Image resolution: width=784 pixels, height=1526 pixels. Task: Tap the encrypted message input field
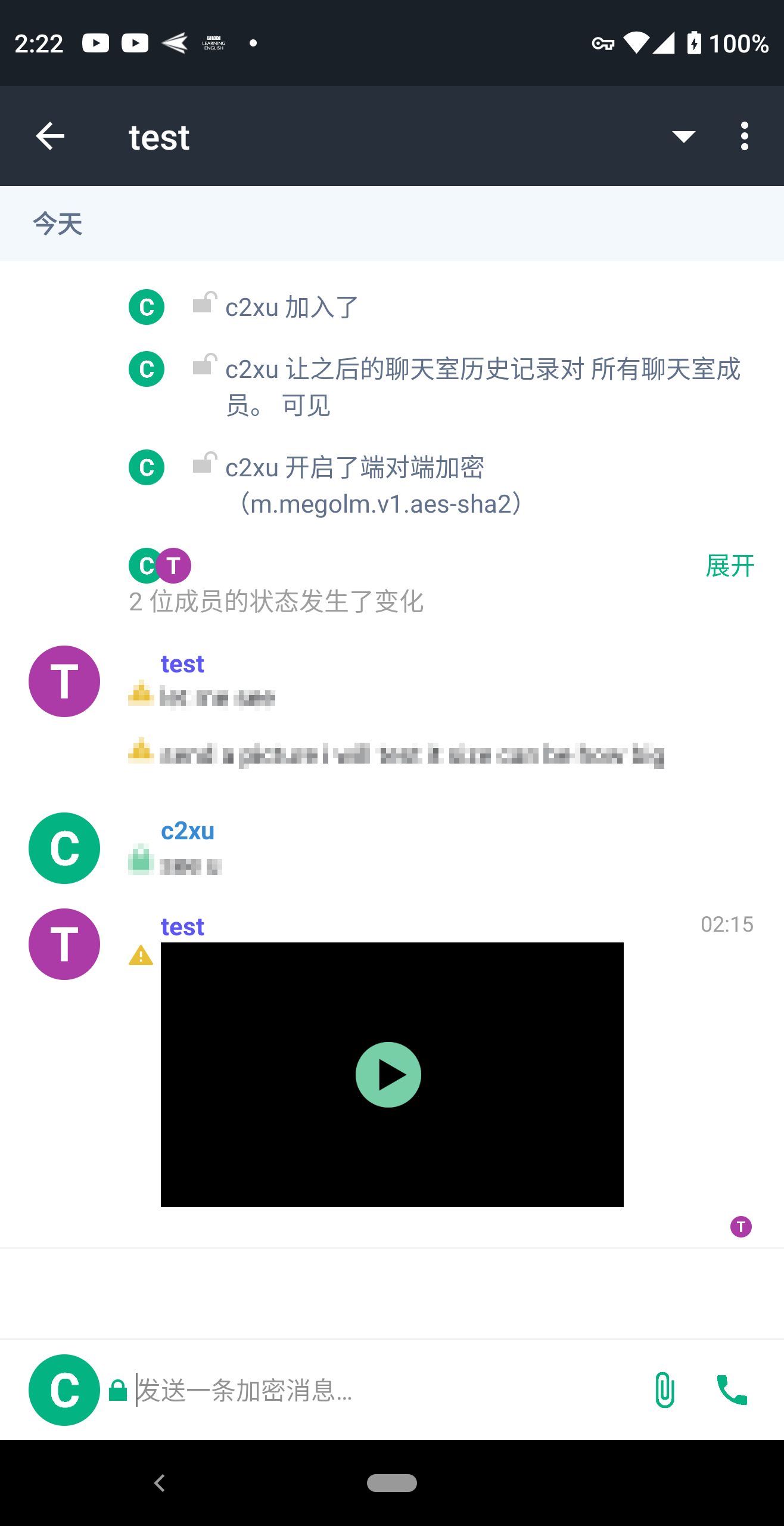point(381,1390)
